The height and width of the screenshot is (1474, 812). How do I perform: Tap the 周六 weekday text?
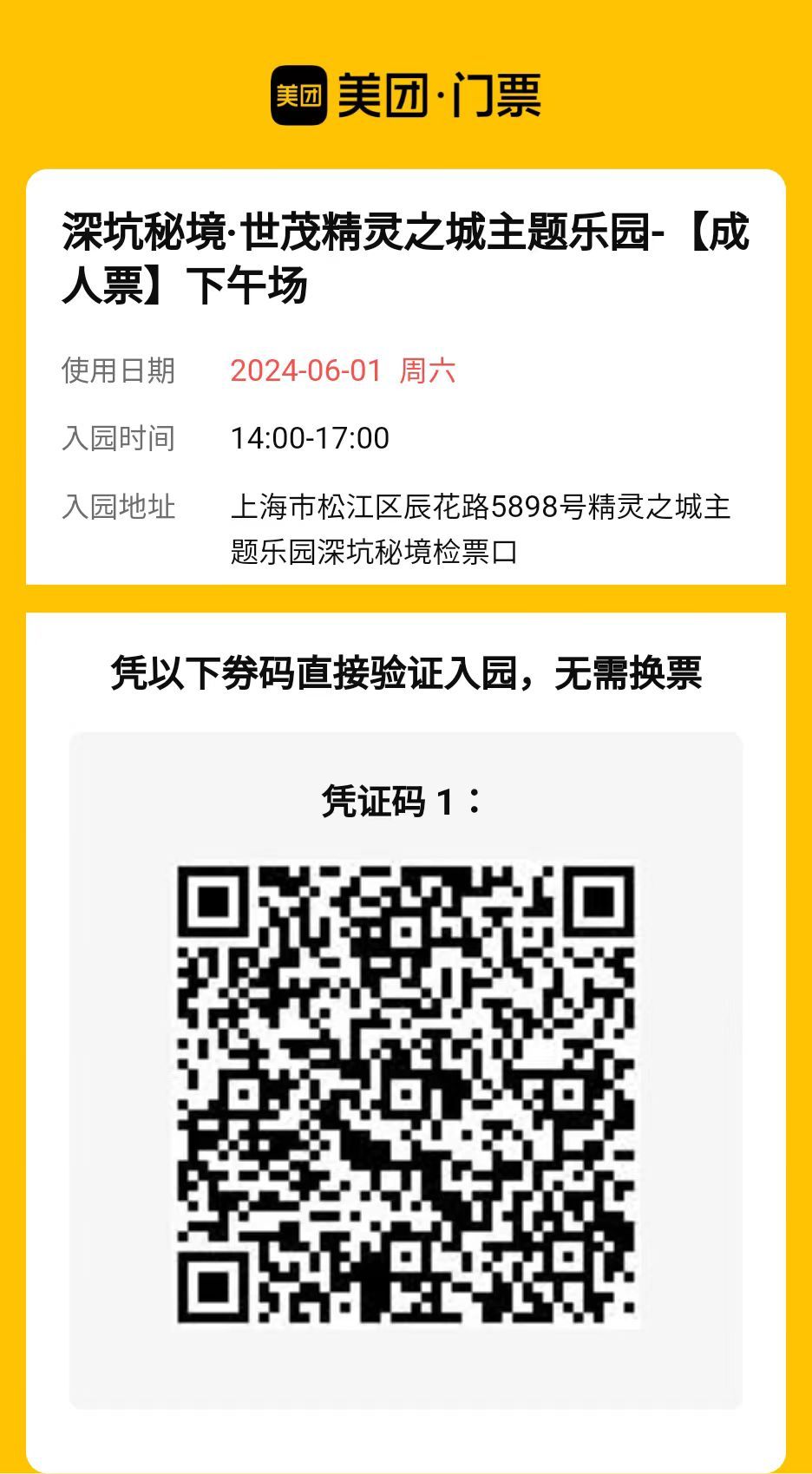click(429, 370)
